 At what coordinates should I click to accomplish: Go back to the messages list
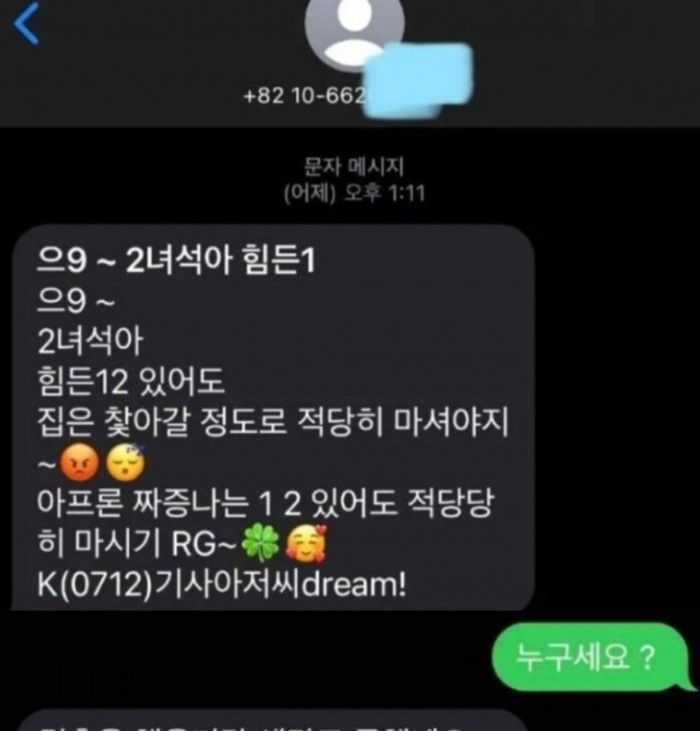pos(27,24)
